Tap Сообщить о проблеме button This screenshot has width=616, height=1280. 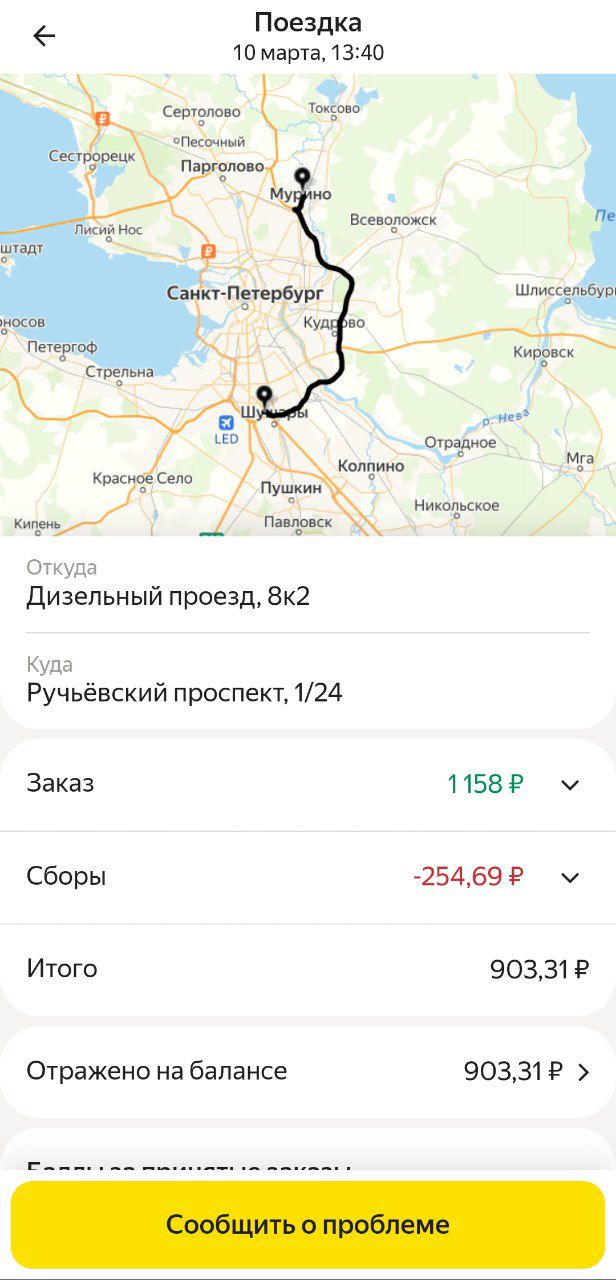pos(308,1224)
